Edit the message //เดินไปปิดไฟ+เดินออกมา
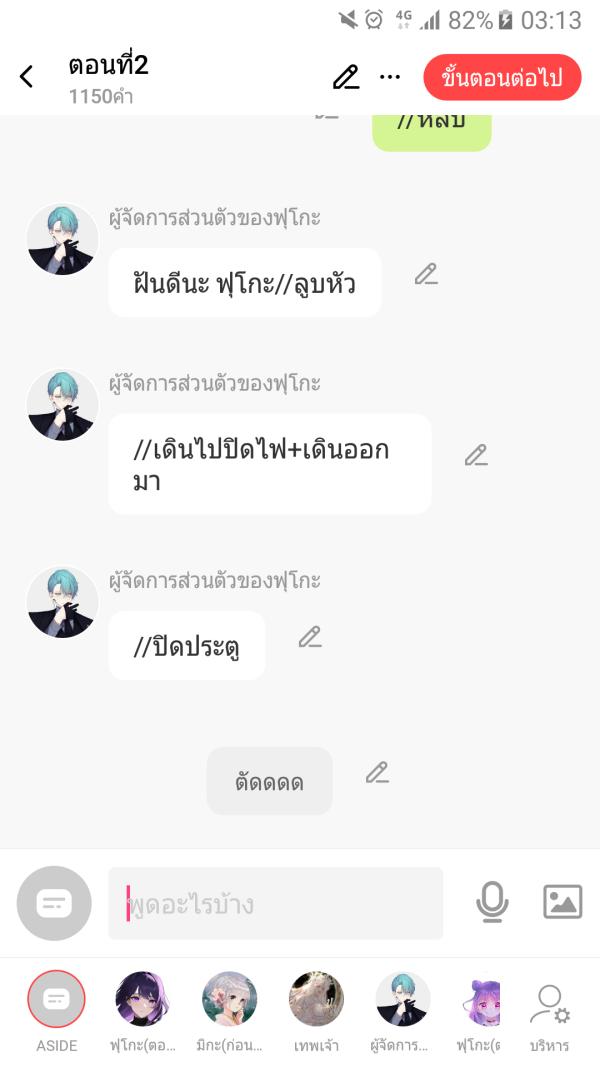The width and height of the screenshot is (600, 1067). pyautogui.click(x=476, y=456)
